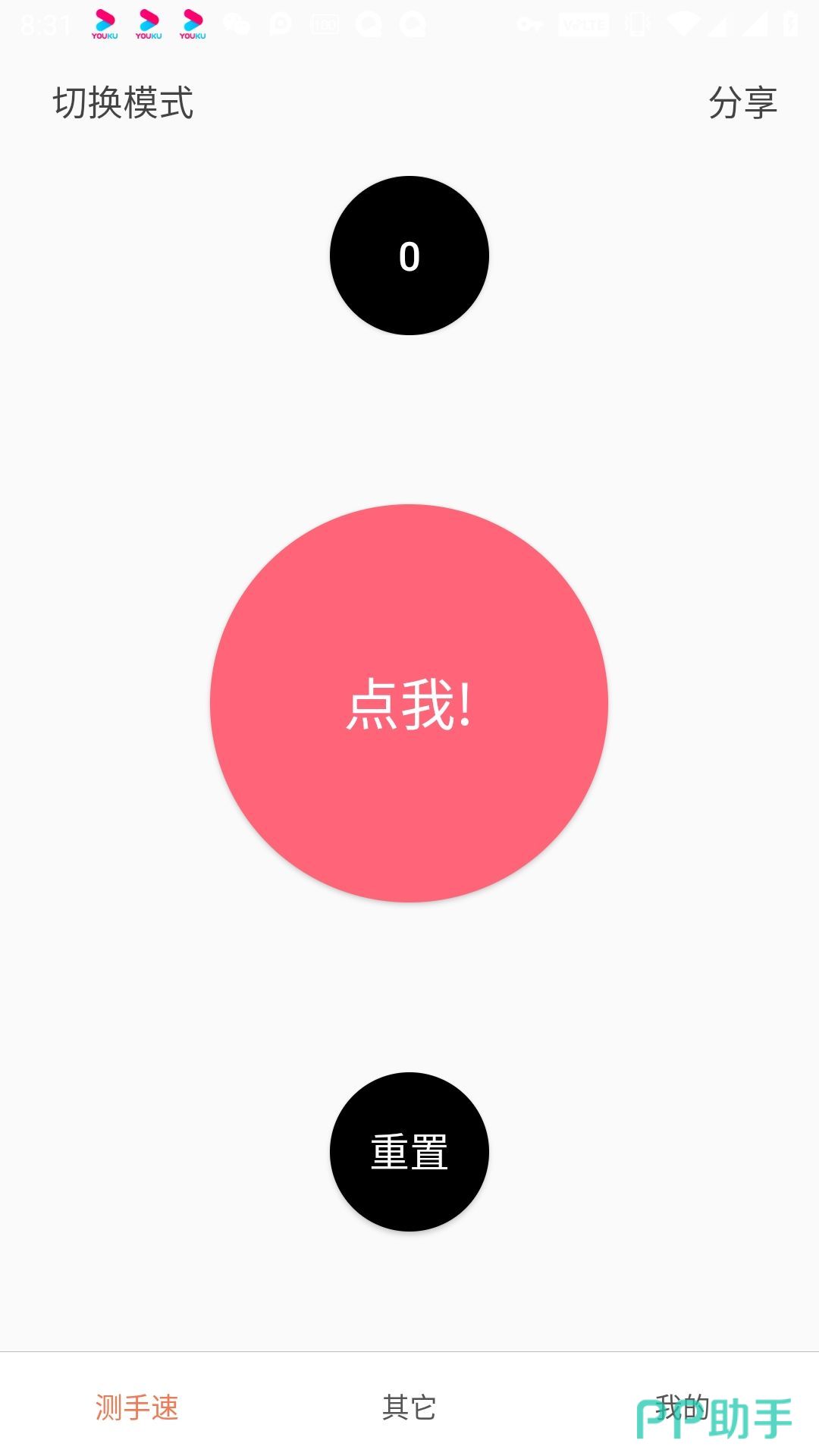819x1456 pixels.
Task: Reset the counter with 重置
Action: point(409,1151)
